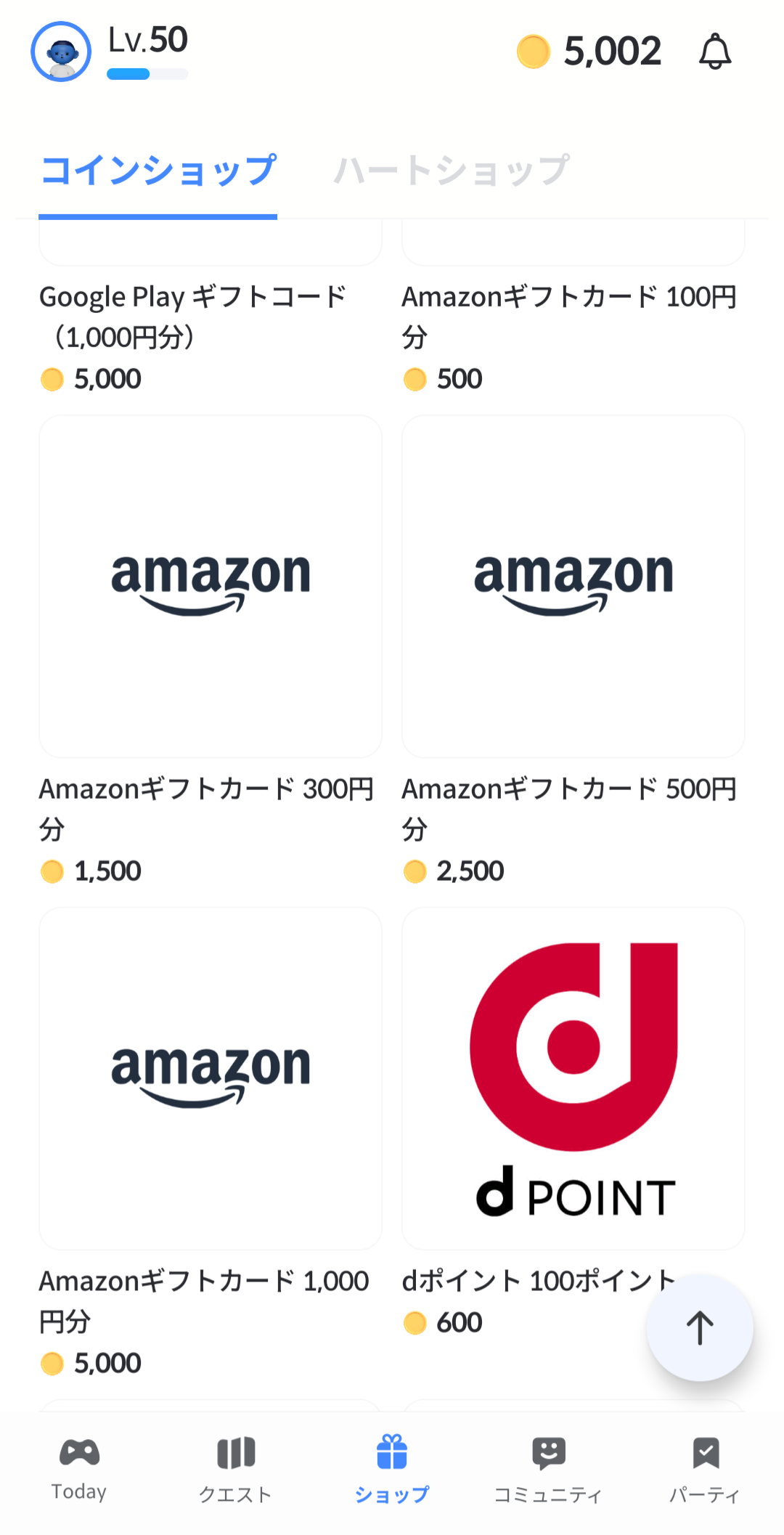
Task: Open the profile avatar
Action: 61,52
